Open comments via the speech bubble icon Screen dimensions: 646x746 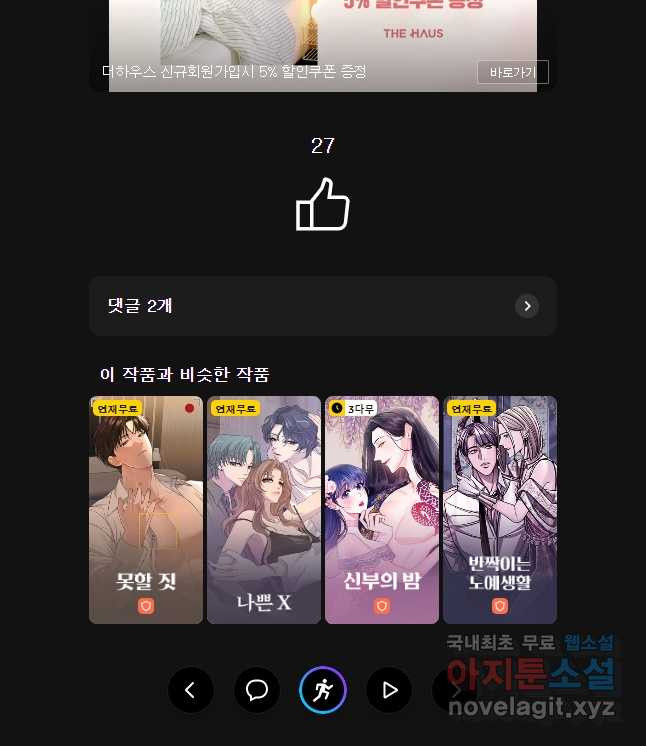click(x=257, y=690)
